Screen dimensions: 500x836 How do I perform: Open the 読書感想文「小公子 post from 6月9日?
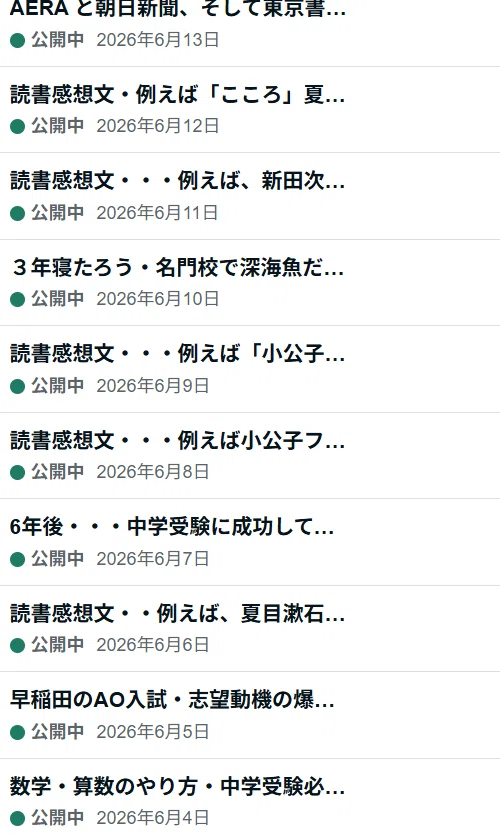click(x=178, y=354)
